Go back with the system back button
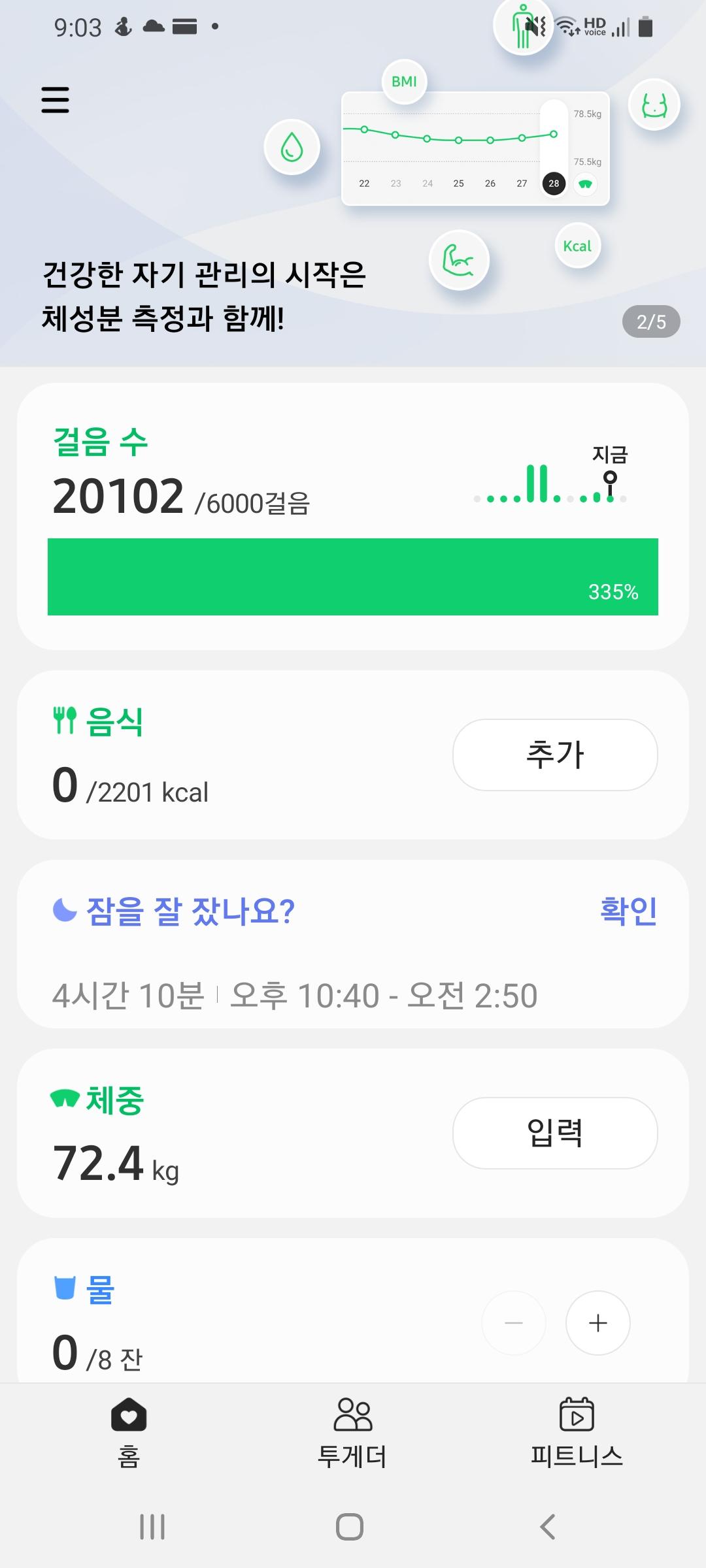706x1568 pixels. 548,1527
